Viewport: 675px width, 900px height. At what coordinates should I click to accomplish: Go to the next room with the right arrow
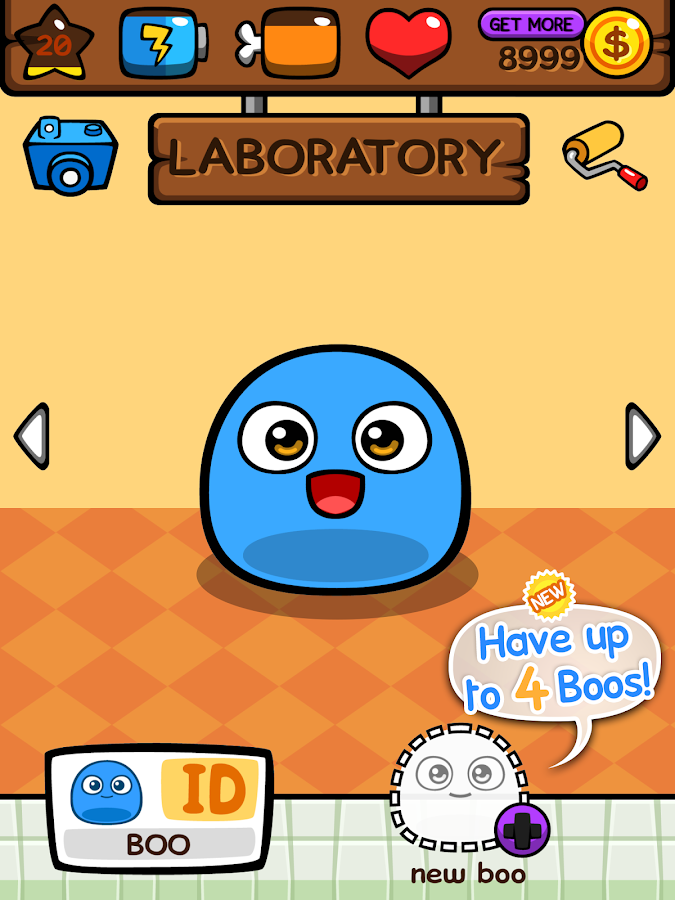tap(642, 436)
